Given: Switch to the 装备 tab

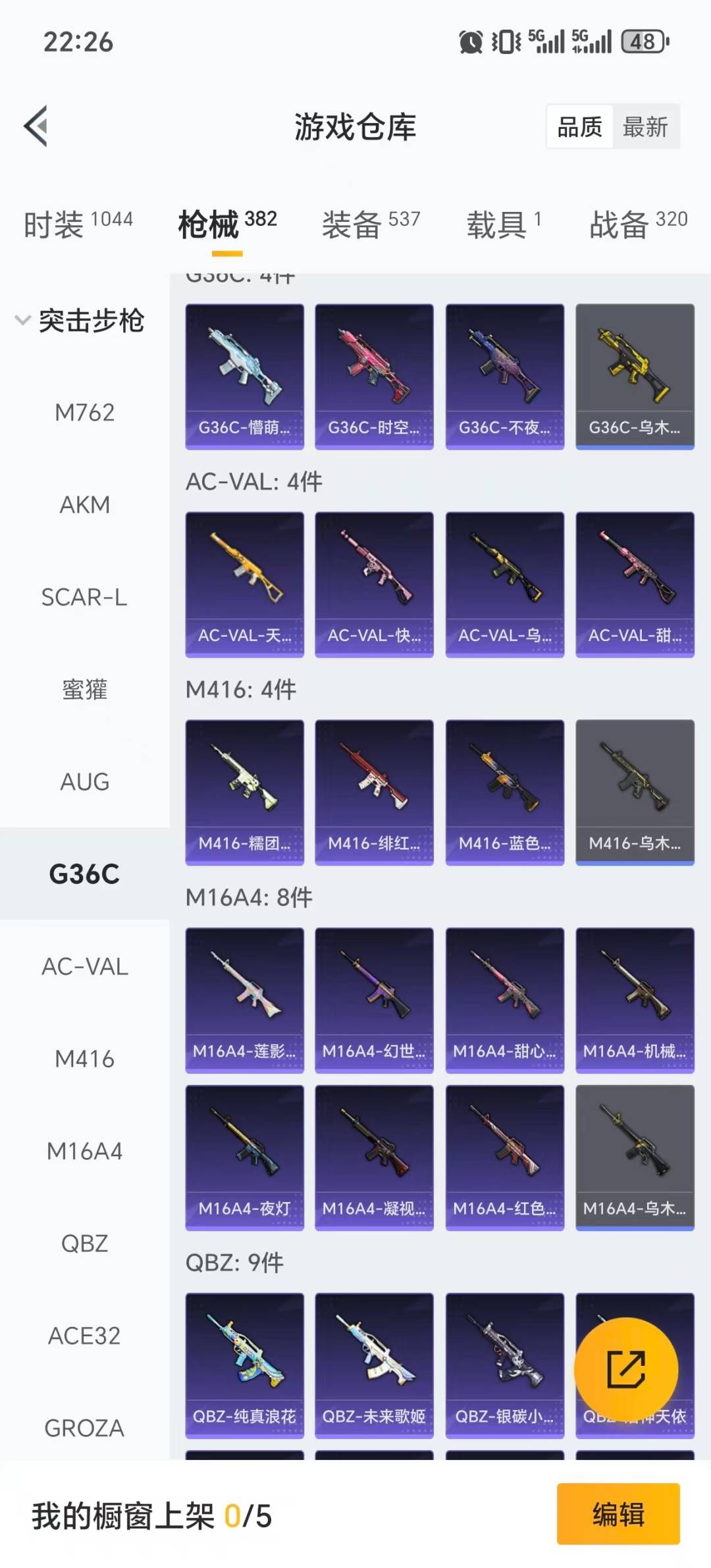Looking at the screenshot, I should pyautogui.click(x=371, y=224).
